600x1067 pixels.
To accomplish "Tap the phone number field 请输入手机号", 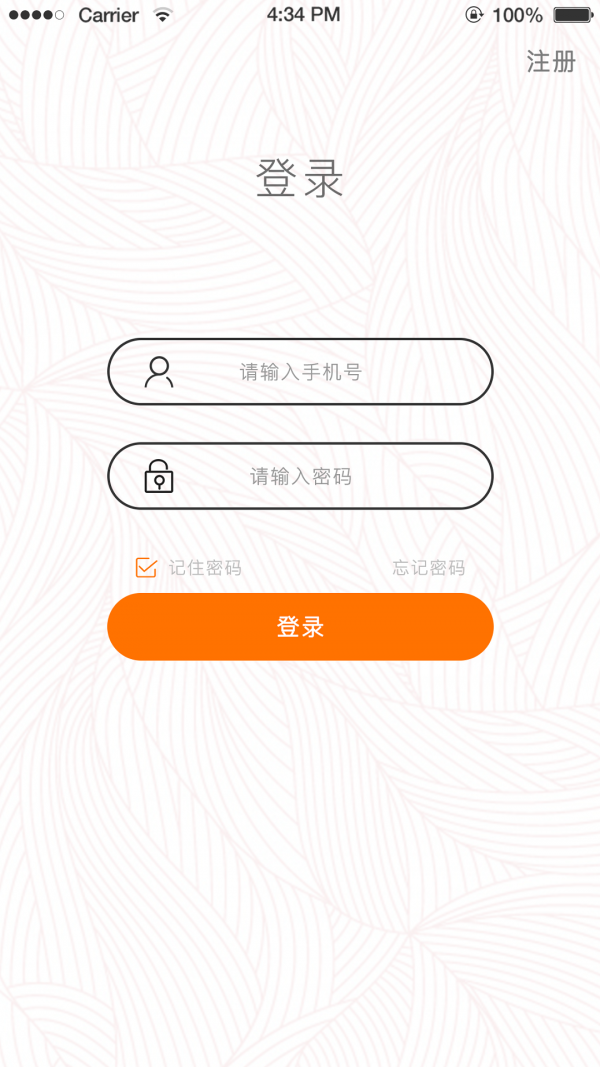I will (x=300, y=372).
